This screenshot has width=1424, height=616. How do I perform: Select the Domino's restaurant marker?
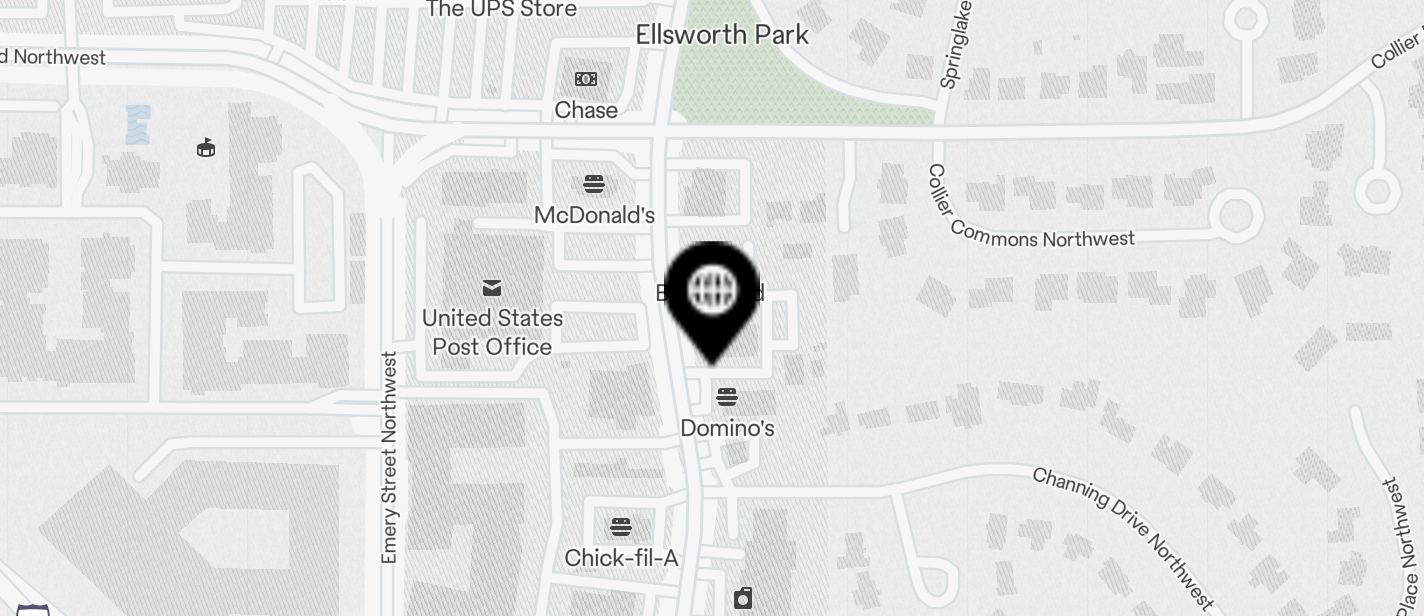[727, 398]
